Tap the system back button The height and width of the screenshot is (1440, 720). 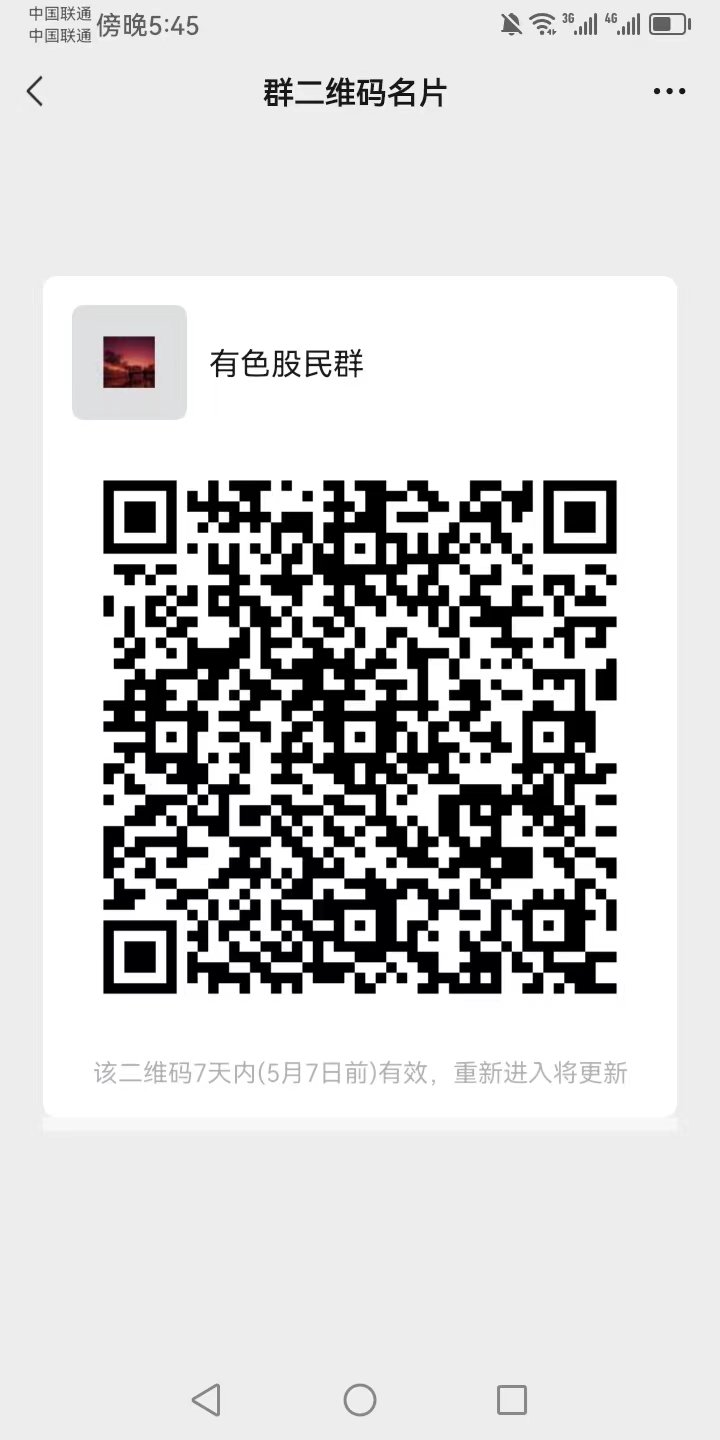[x=206, y=1400]
